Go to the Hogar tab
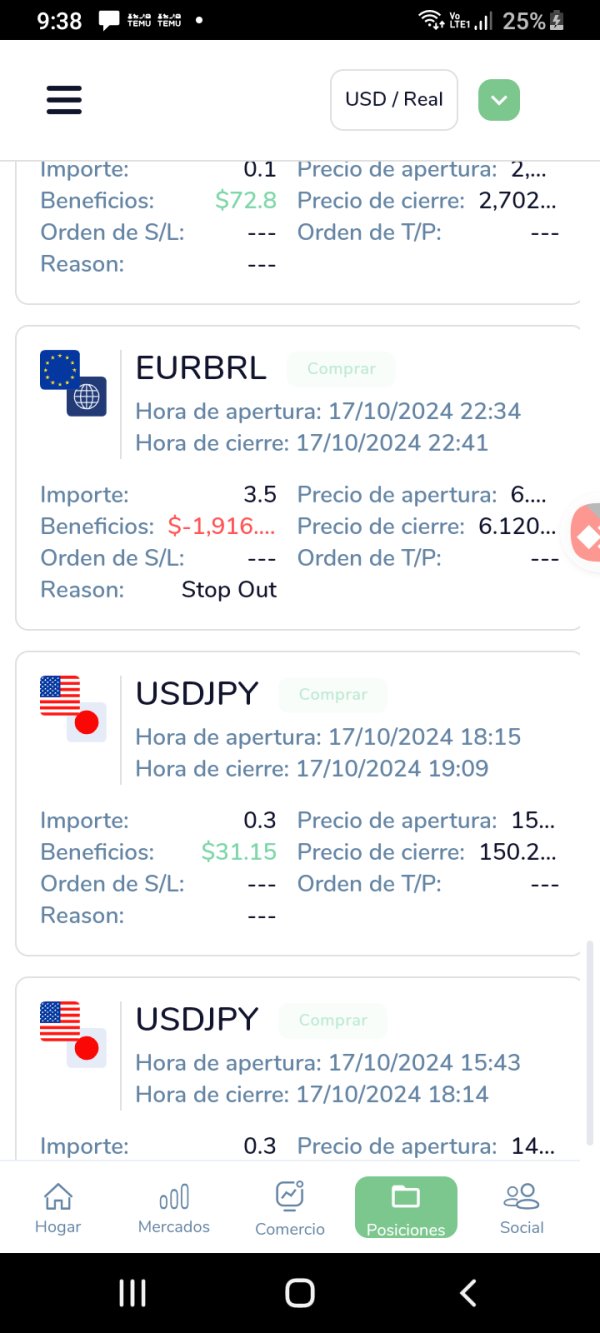 [x=58, y=1207]
